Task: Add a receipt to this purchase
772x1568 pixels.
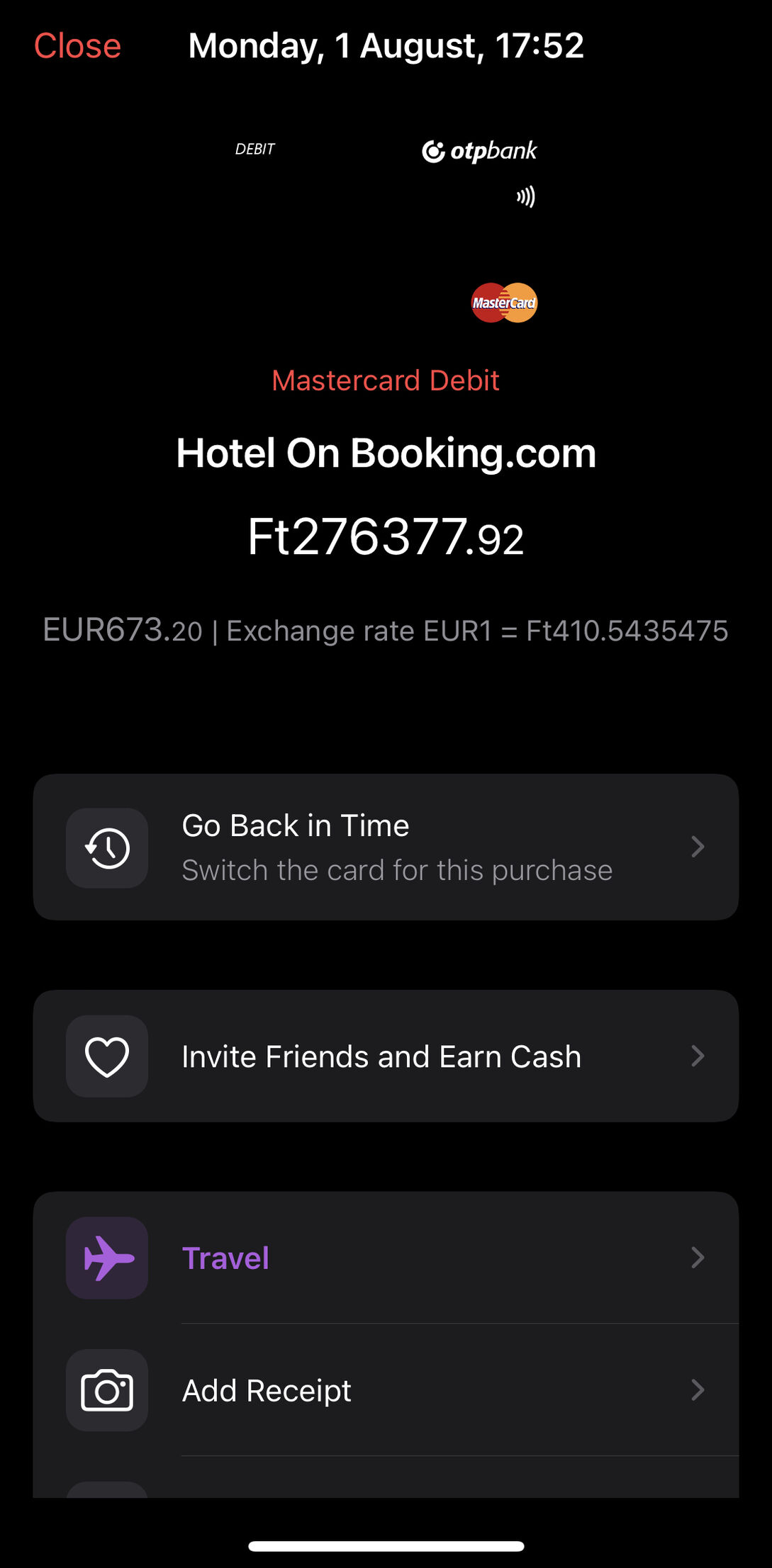Action: [386, 1390]
